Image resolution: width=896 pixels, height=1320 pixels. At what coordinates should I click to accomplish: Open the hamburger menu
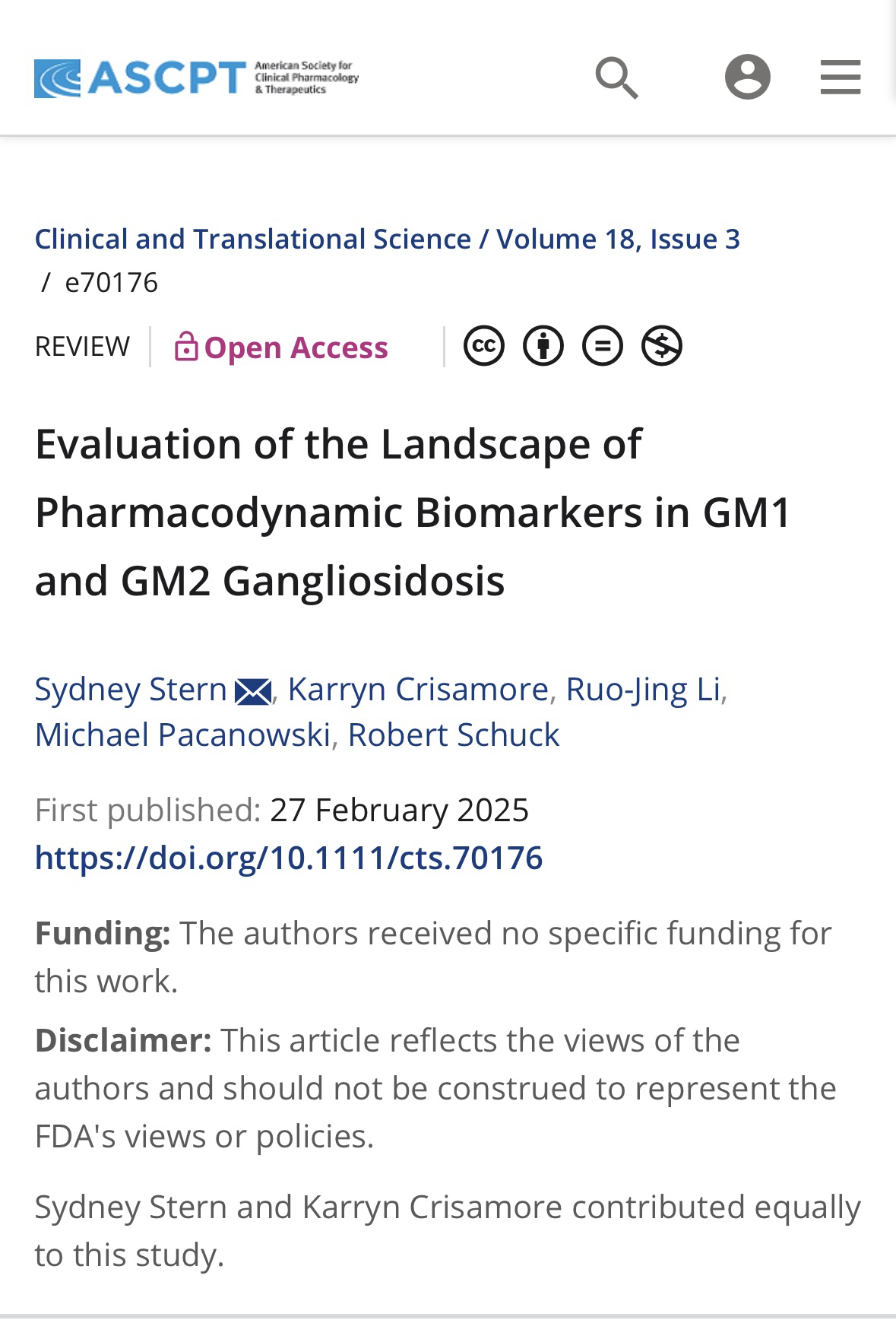tap(840, 78)
